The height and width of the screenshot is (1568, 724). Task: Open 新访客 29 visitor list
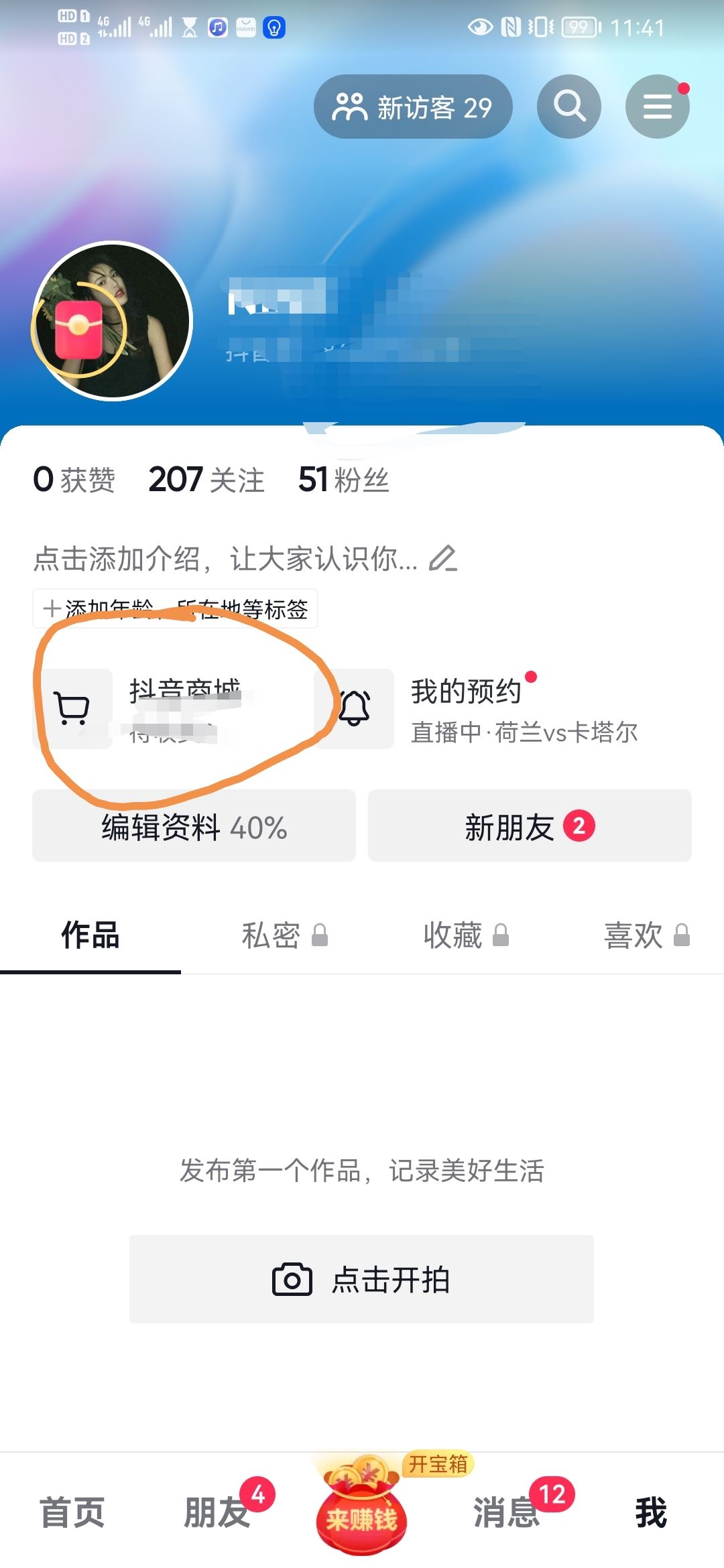[x=412, y=107]
